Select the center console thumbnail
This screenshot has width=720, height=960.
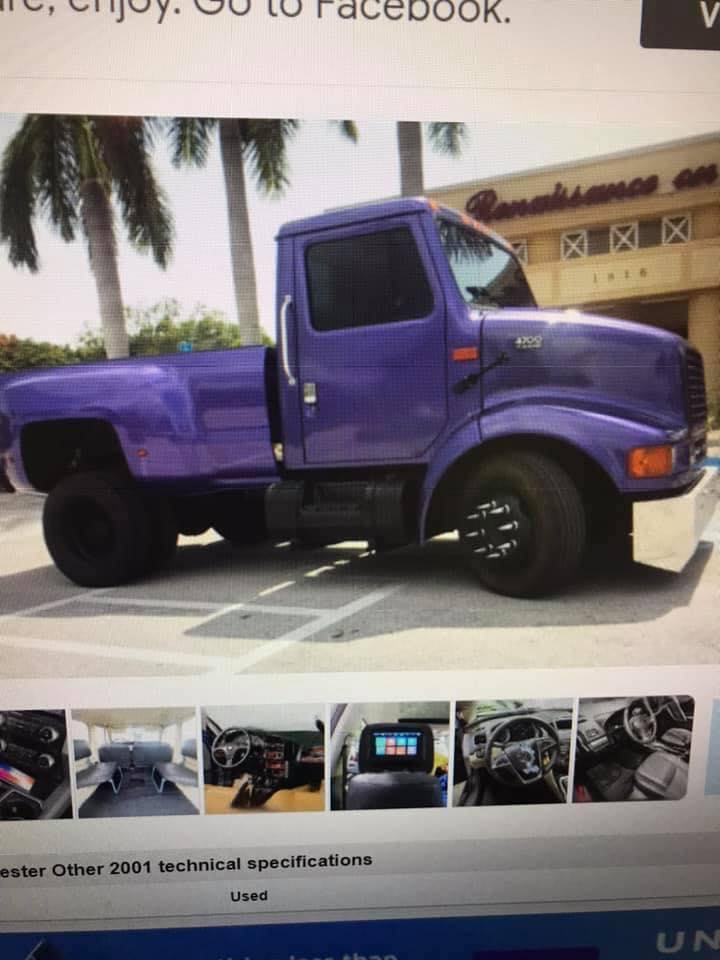34,764
